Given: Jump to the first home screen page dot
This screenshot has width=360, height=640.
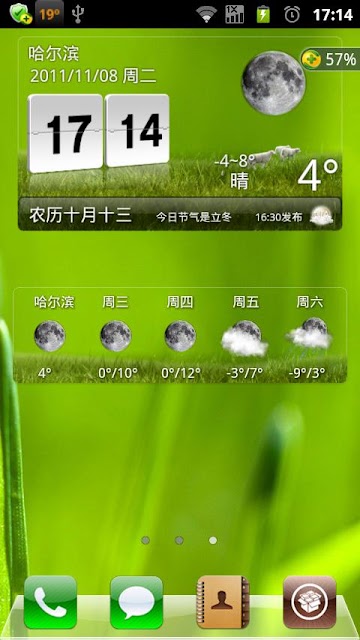Looking at the screenshot, I should (x=145, y=540).
